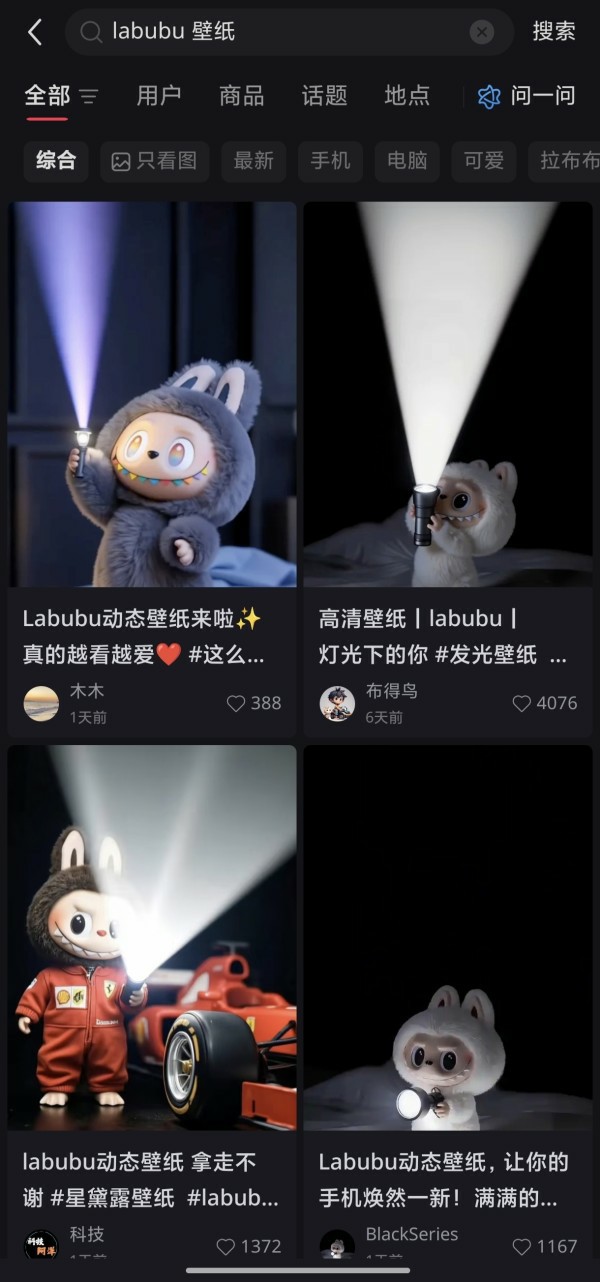This screenshot has width=600, height=1282.
Task: Open the BlackSeries Labubu动态壁纸 post
Action: [448, 940]
